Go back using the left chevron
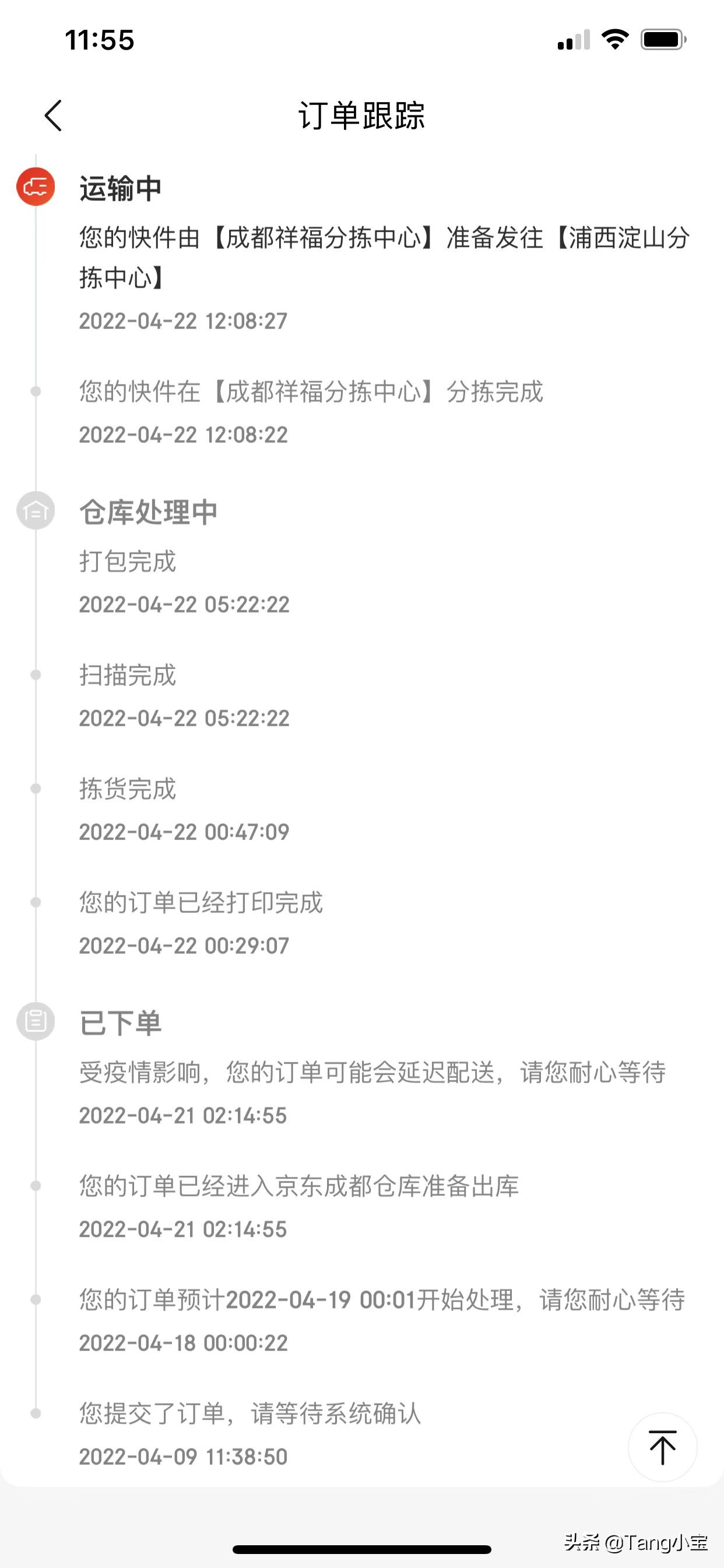This screenshot has height=1568, width=724. point(52,116)
